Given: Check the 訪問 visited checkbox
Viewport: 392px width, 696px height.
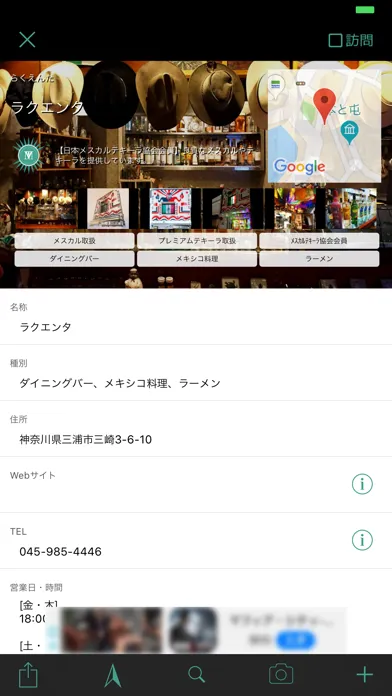Looking at the screenshot, I should (x=351, y=40).
